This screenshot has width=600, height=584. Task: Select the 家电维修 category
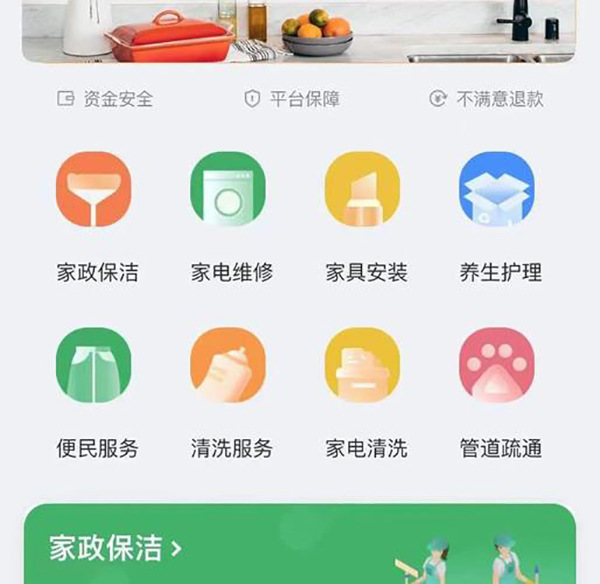pyautogui.click(x=228, y=190)
